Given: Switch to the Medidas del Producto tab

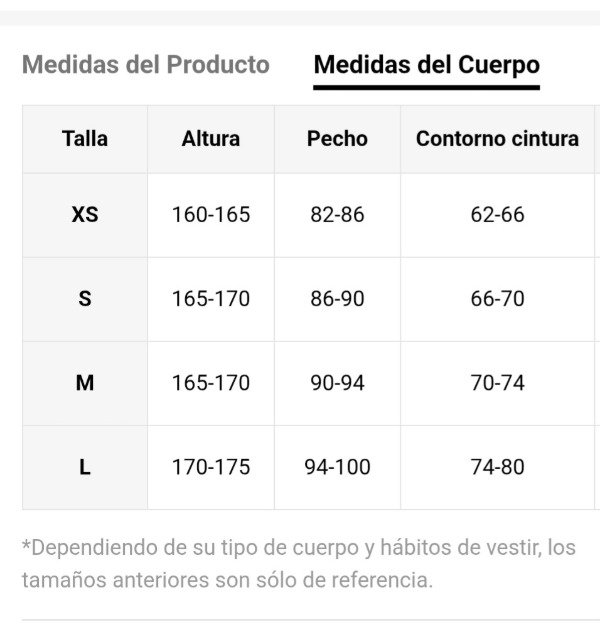Looking at the screenshot, I should point(146,64).
